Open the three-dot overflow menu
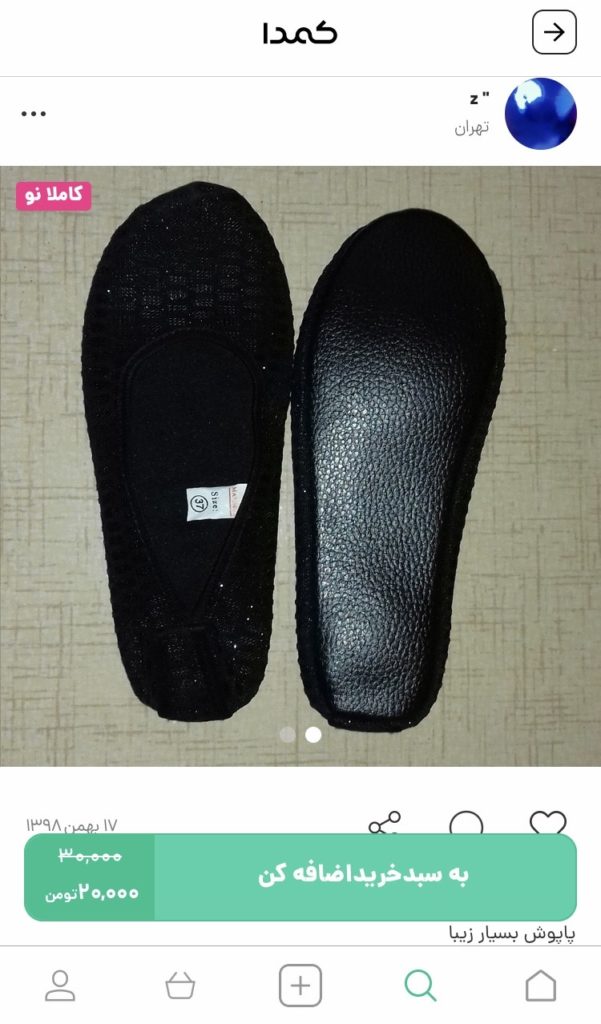 point(34,114)
